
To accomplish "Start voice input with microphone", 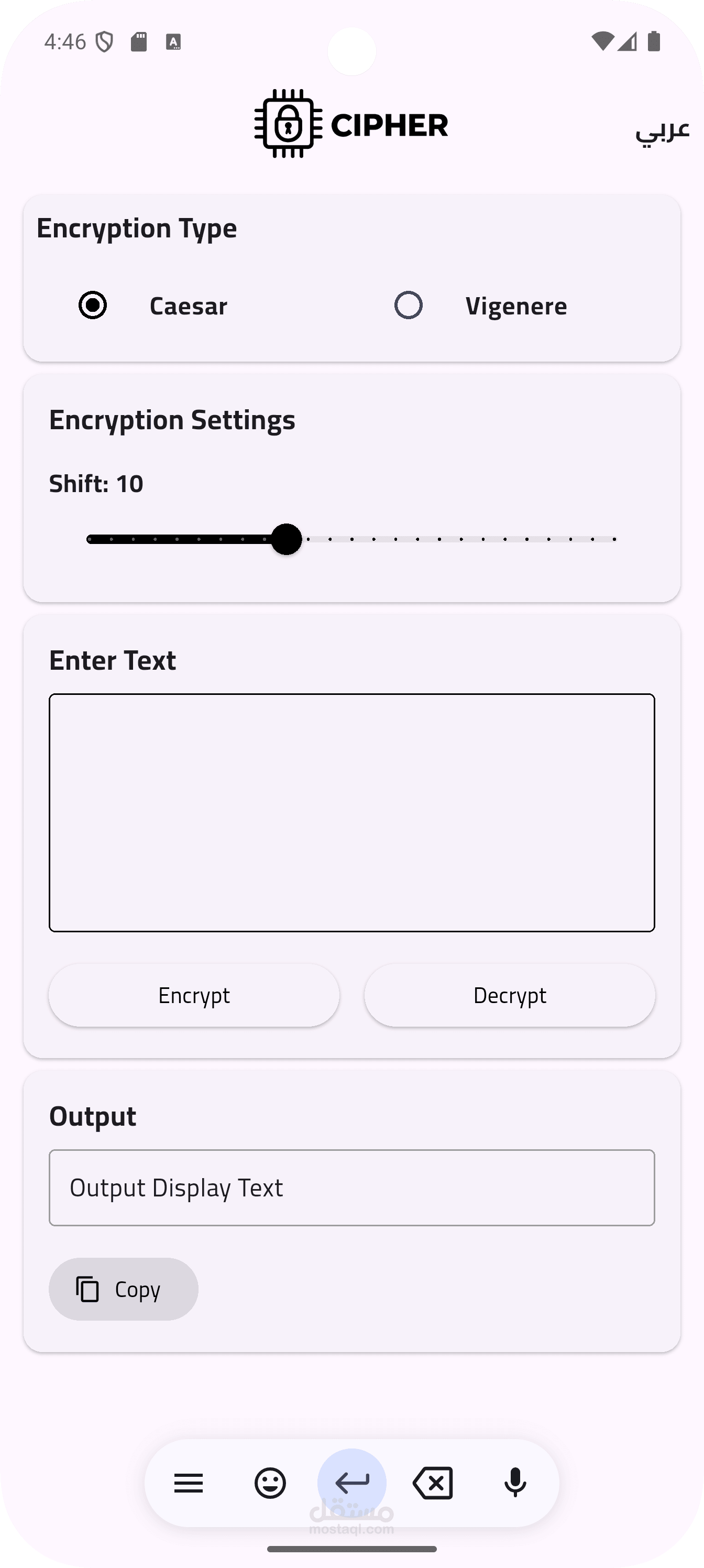I will [515, 1484].
